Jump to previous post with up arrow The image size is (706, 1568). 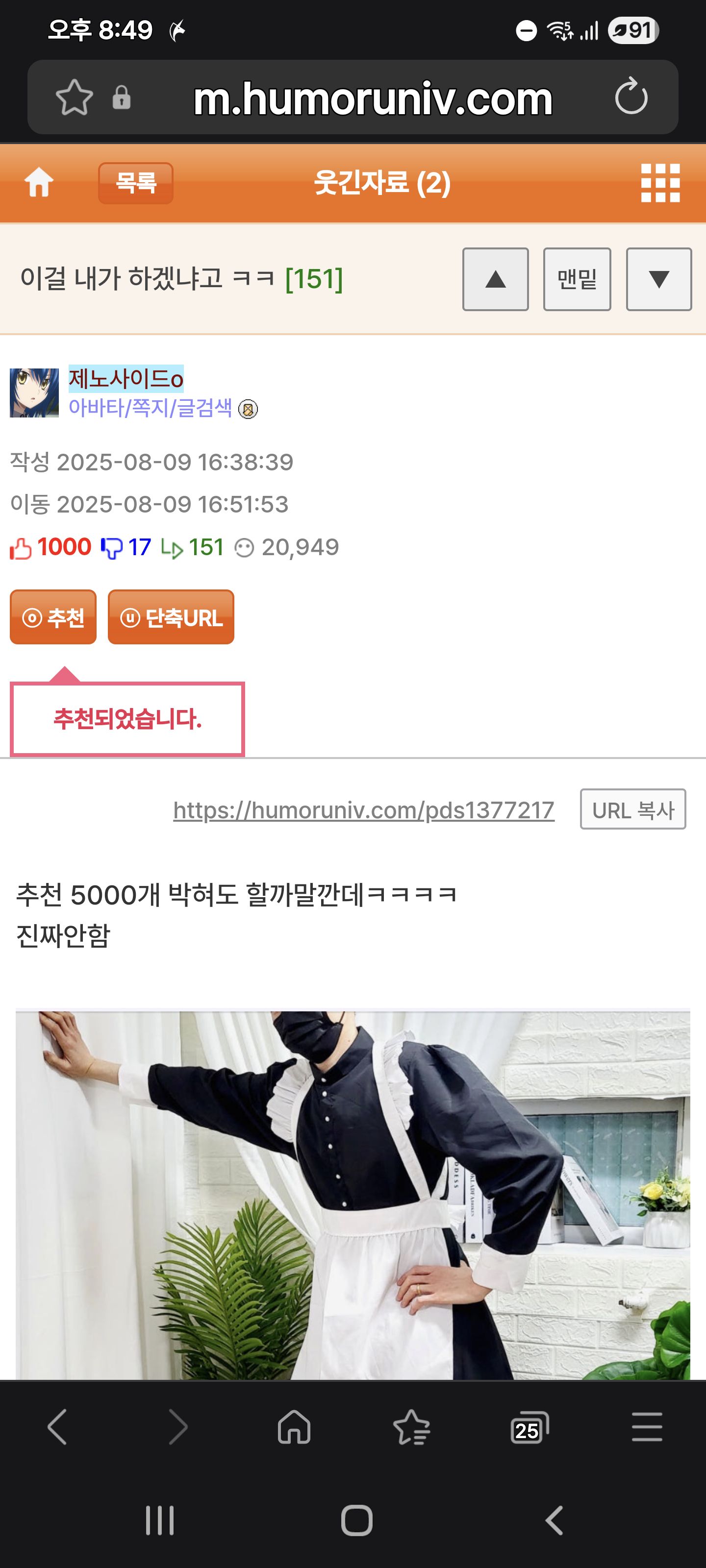(x=495, y=279)
